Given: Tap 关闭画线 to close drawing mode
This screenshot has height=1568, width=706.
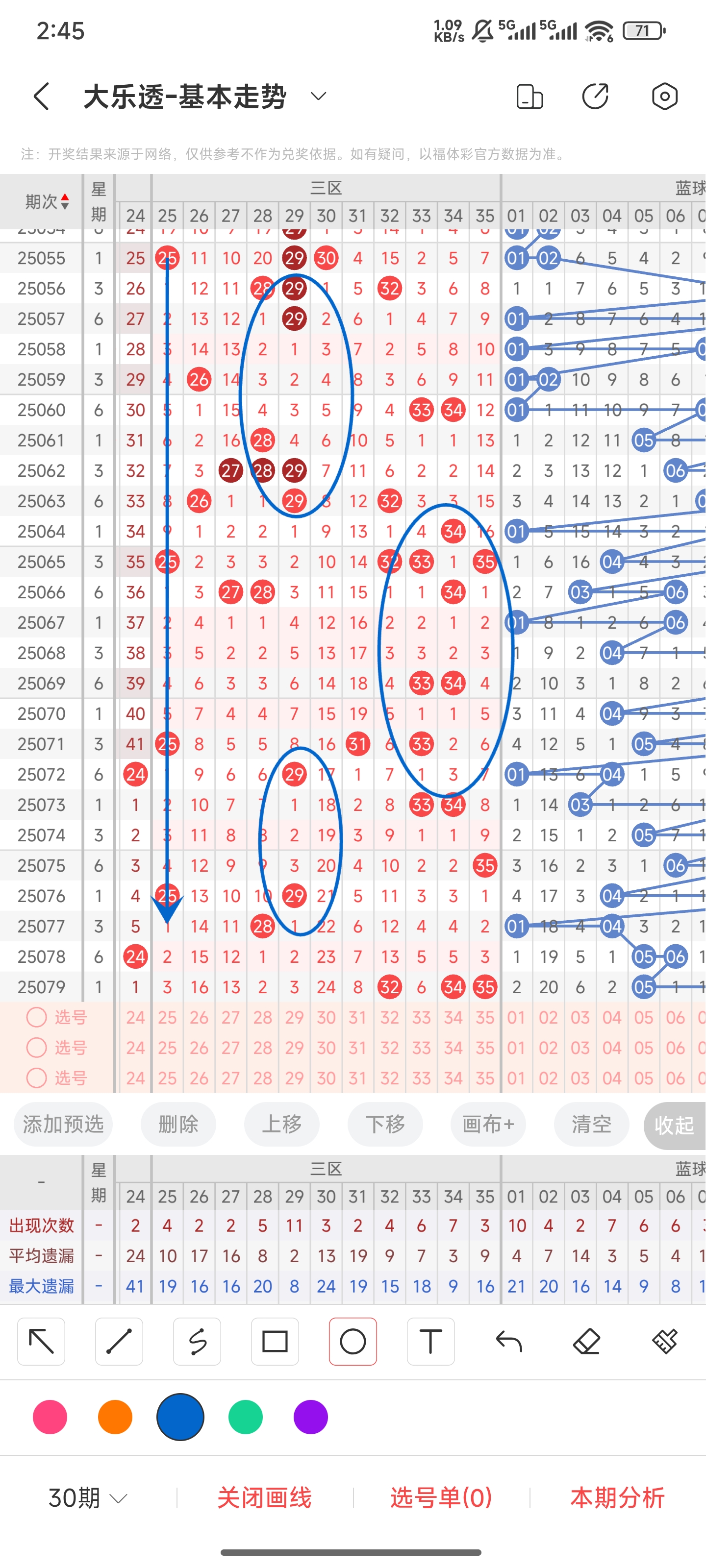Looking at the screenshot, I should coord(264,1497).
